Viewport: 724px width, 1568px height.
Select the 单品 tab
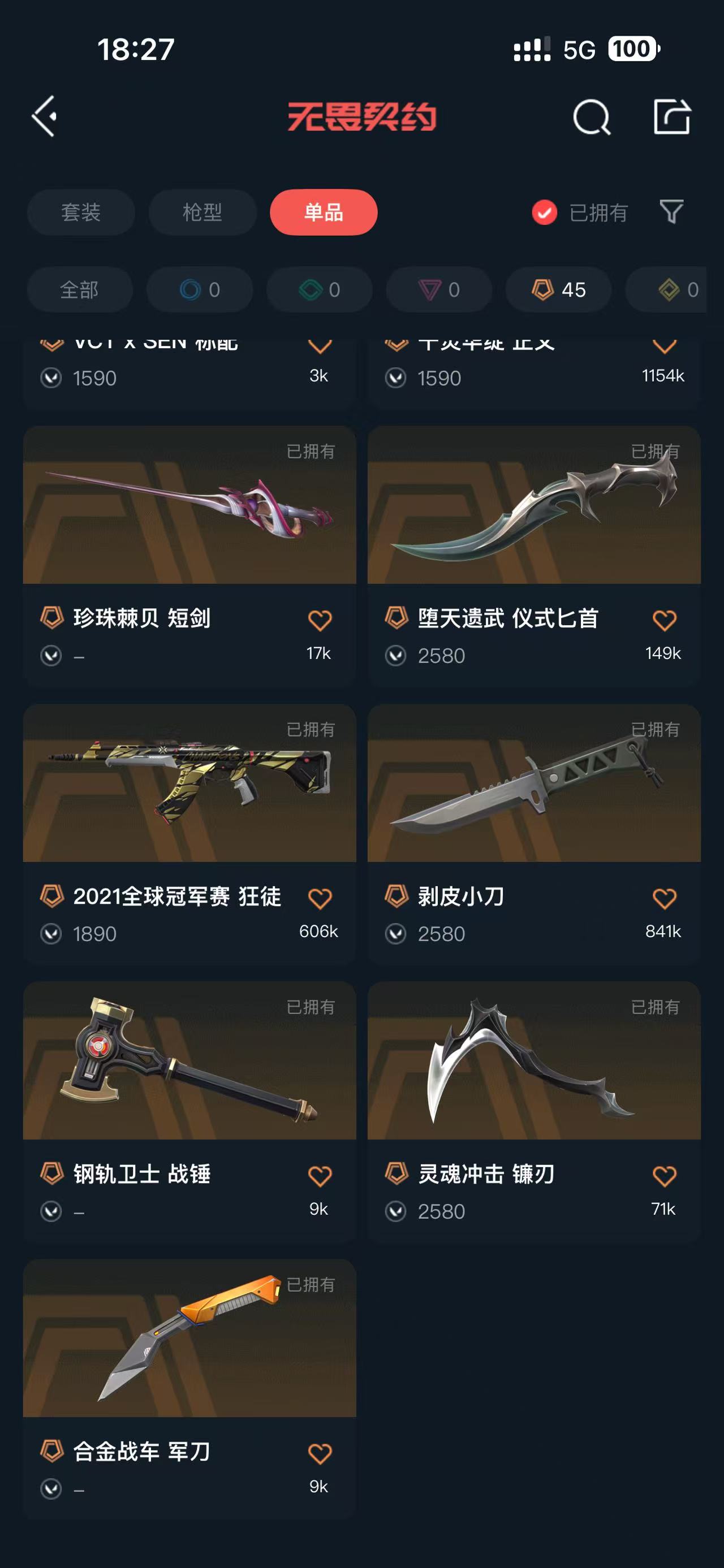click(x=324, y=213)
